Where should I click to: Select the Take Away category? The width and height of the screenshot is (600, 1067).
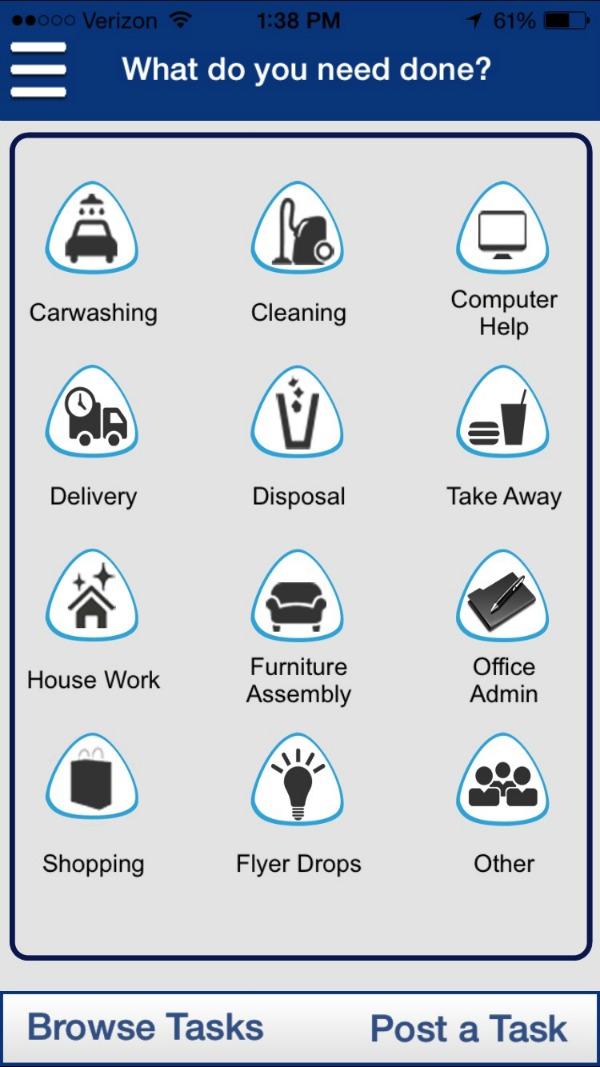point(503,413)
